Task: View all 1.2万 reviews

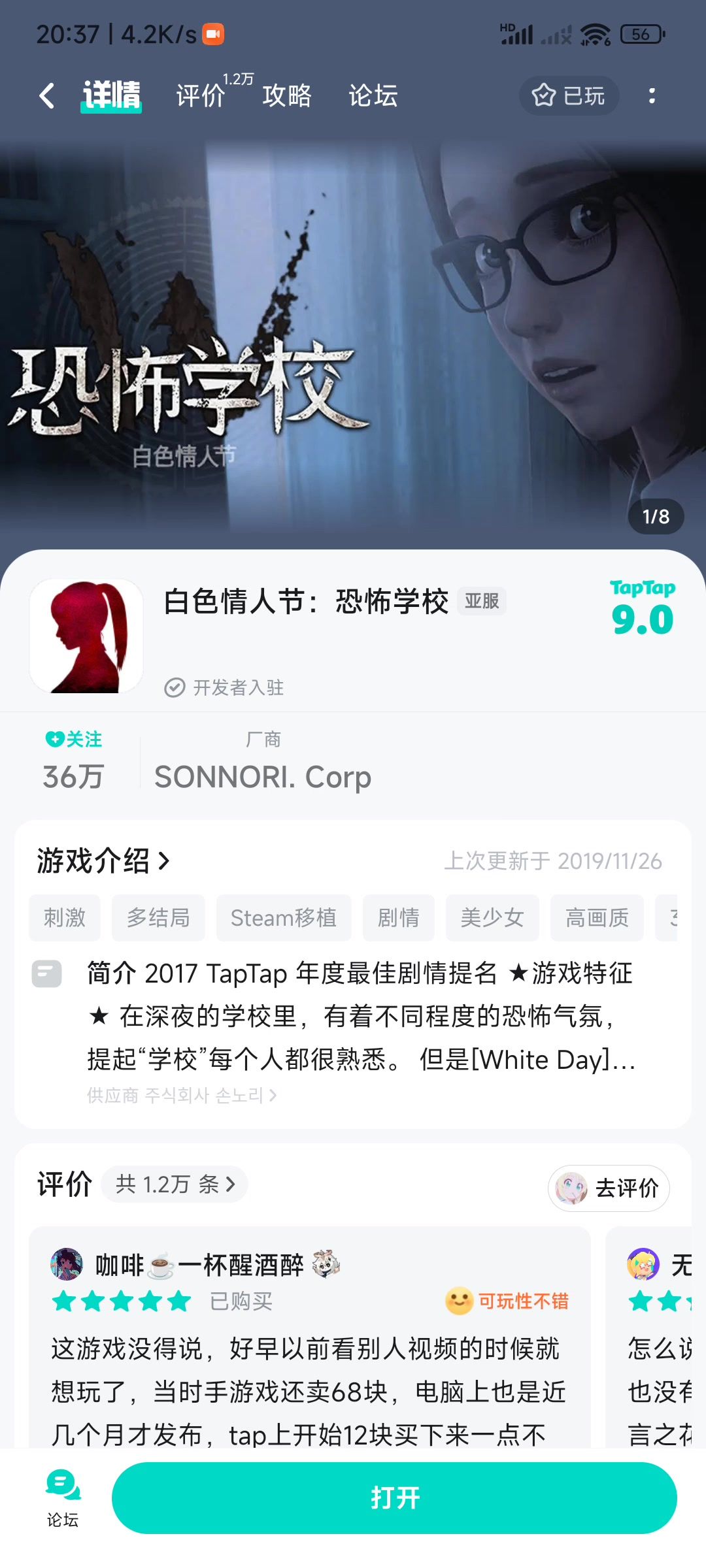Action: (x=175, y=1184)
